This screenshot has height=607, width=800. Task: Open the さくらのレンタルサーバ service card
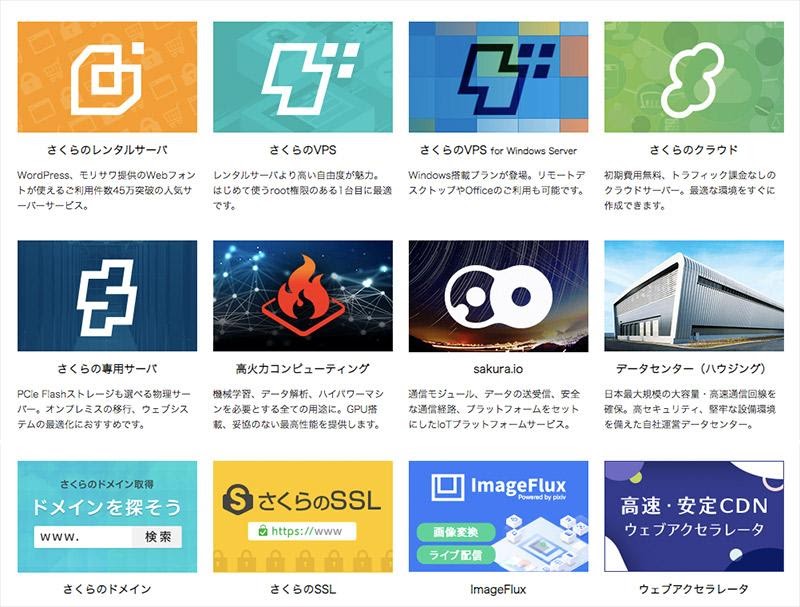pos(107,77)
